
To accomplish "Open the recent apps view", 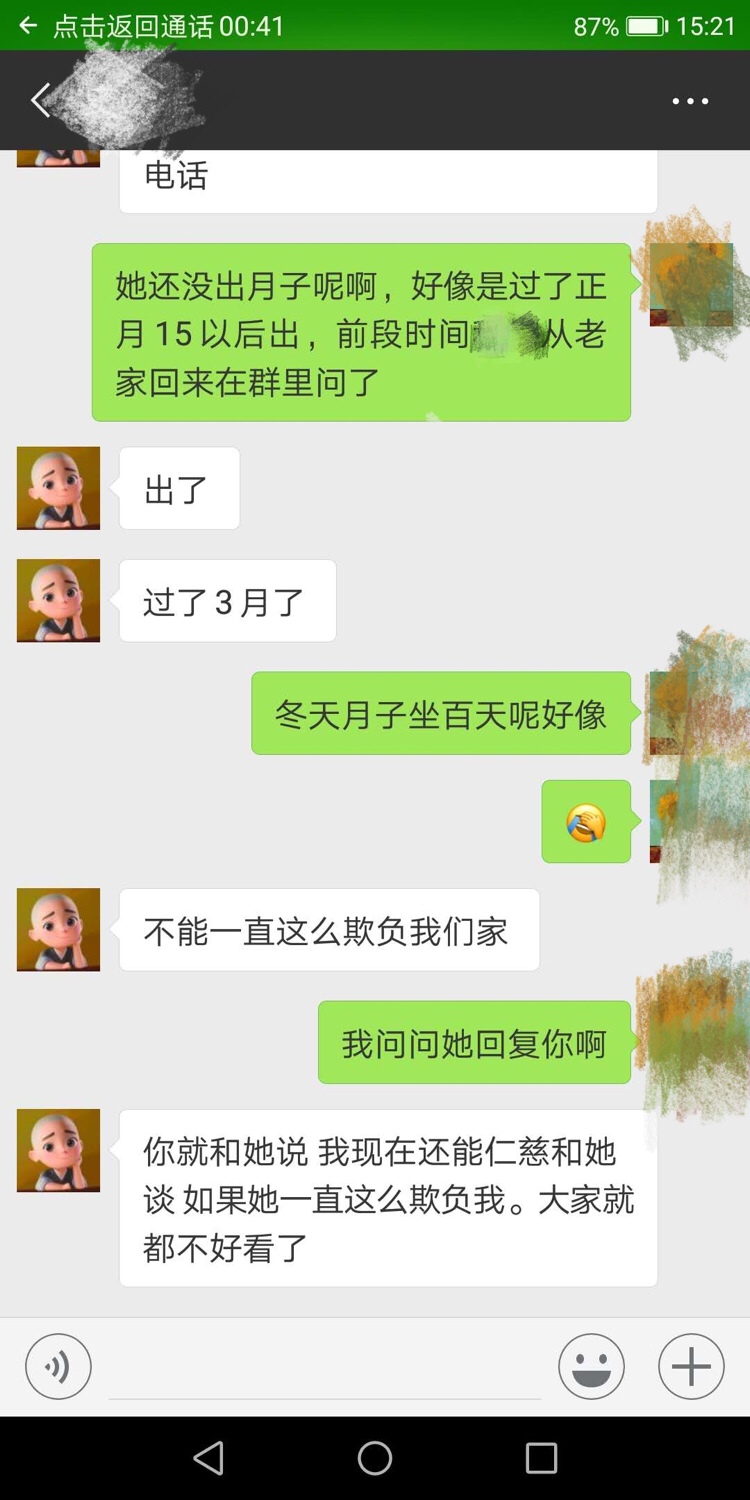I will coord(541,1459).
